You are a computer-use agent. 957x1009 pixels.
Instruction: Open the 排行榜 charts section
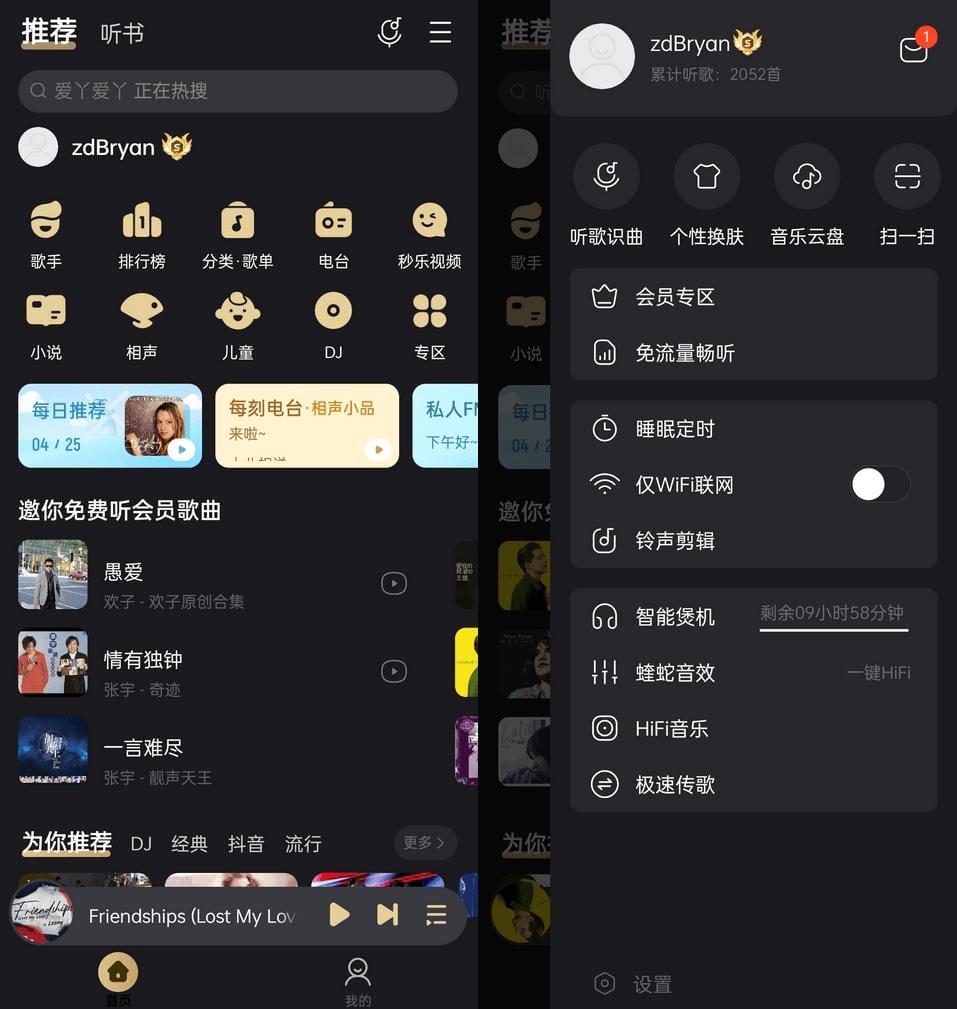141,233
